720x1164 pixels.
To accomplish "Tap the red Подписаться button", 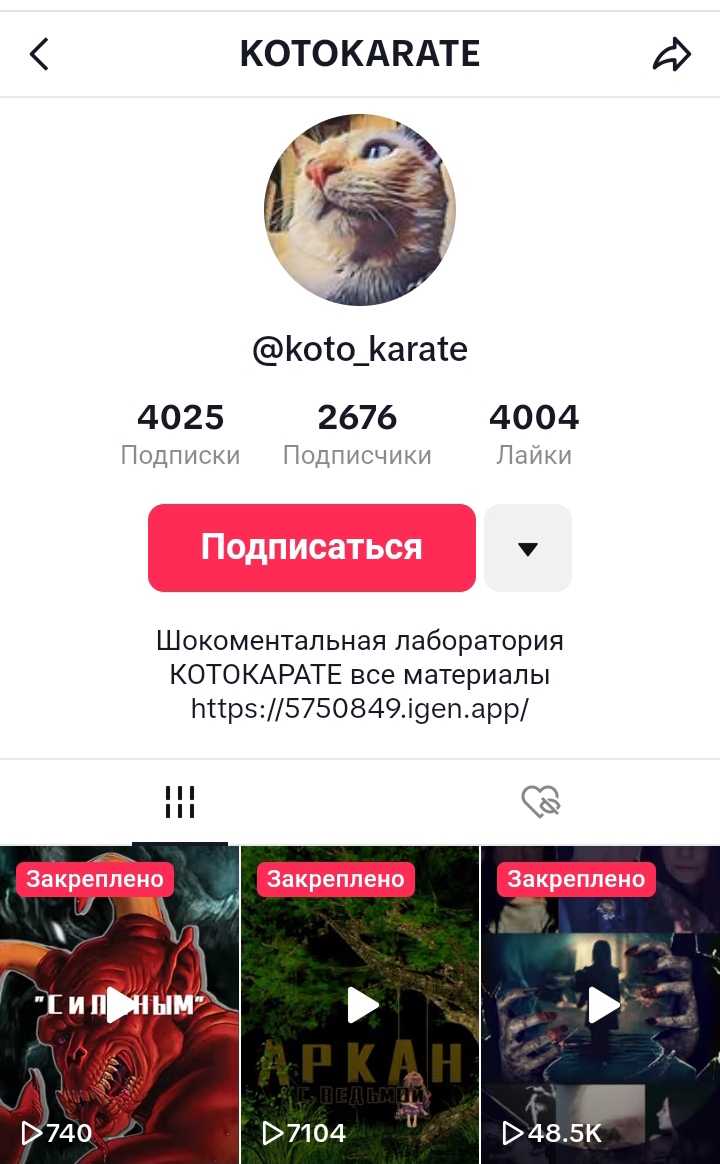I will pos(311,548).
